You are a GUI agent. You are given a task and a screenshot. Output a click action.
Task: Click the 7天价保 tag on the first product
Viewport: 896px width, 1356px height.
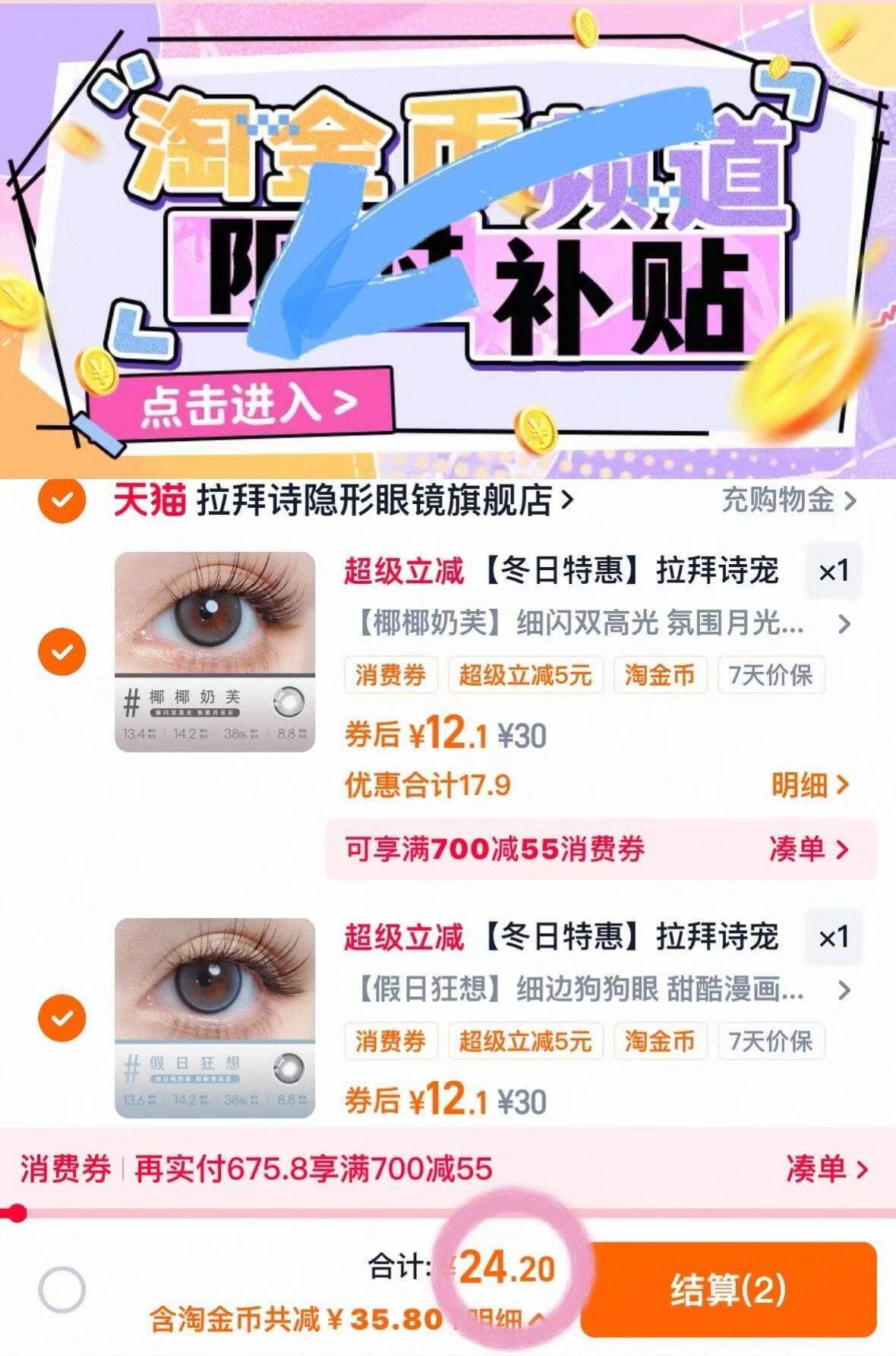tap(772, 676)
